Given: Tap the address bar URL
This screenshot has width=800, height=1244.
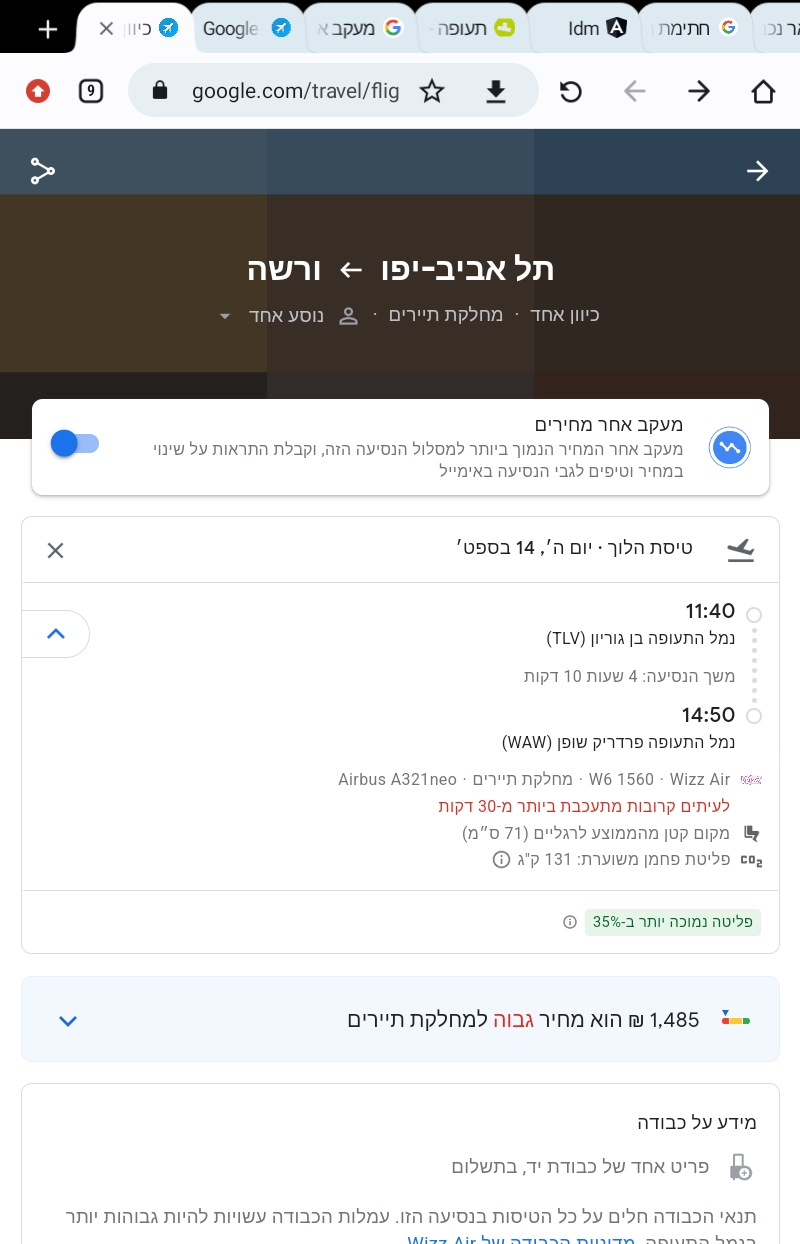Looking at the screenshot, I should pos(295,92).
